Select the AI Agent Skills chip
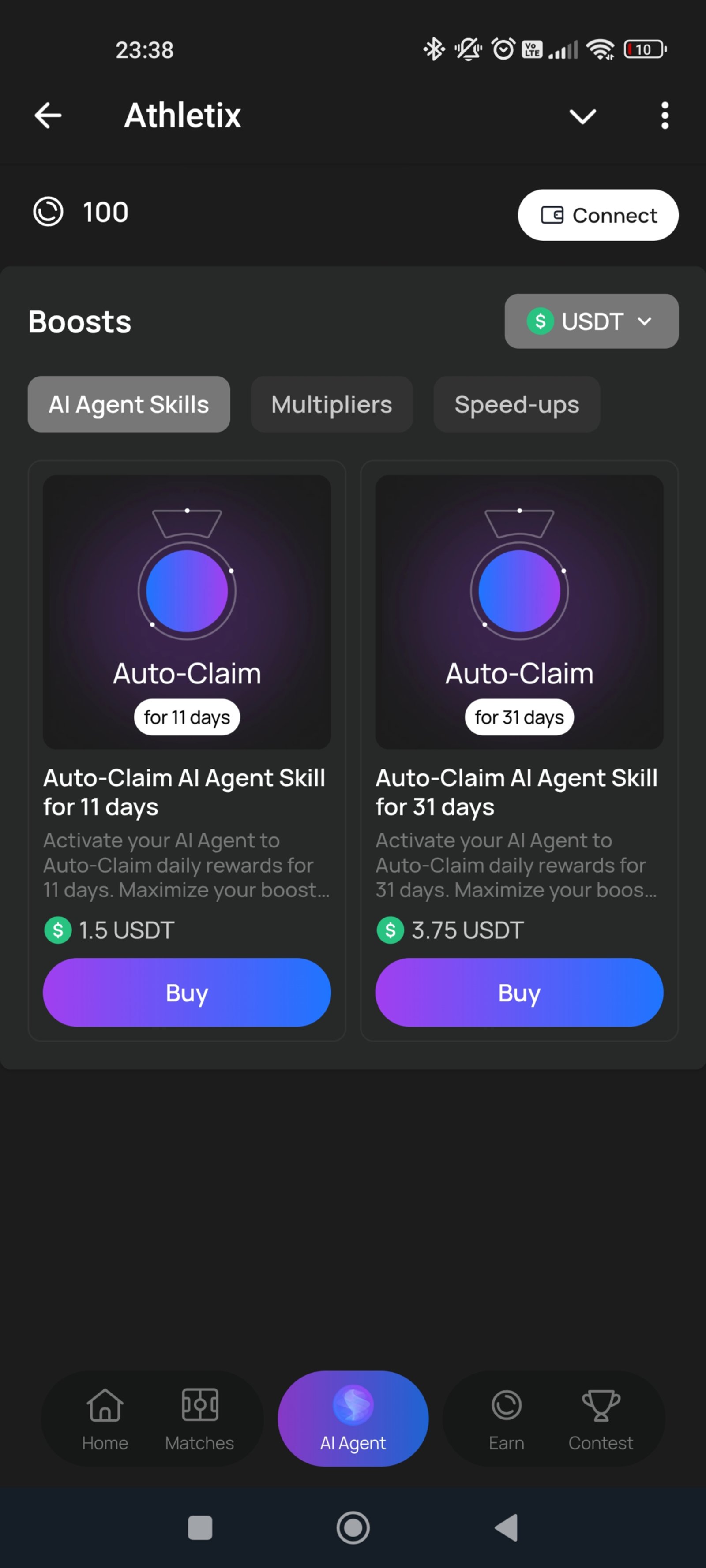 coord(128,405)
